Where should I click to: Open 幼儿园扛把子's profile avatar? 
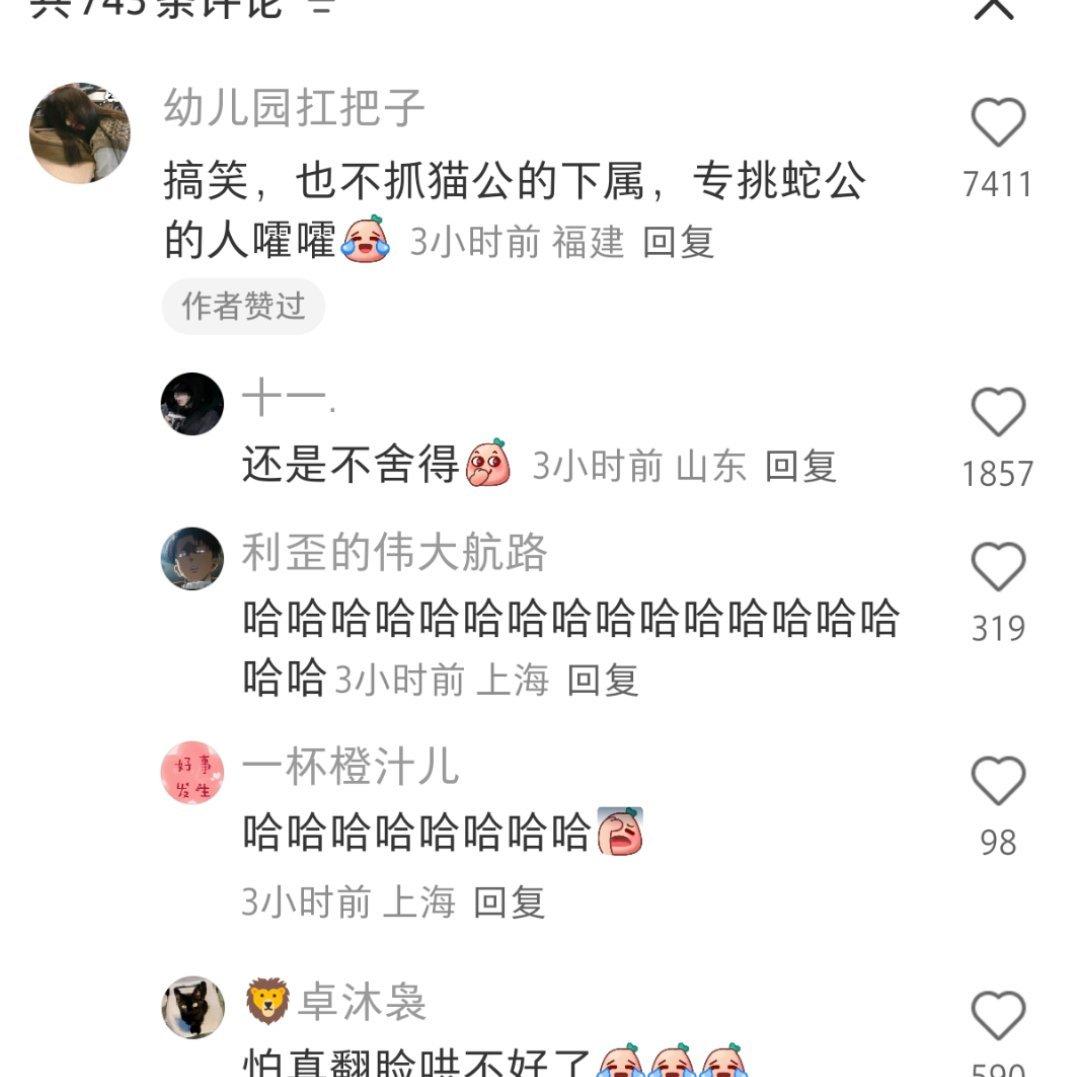pyautogui.click(x=80, y=133)
